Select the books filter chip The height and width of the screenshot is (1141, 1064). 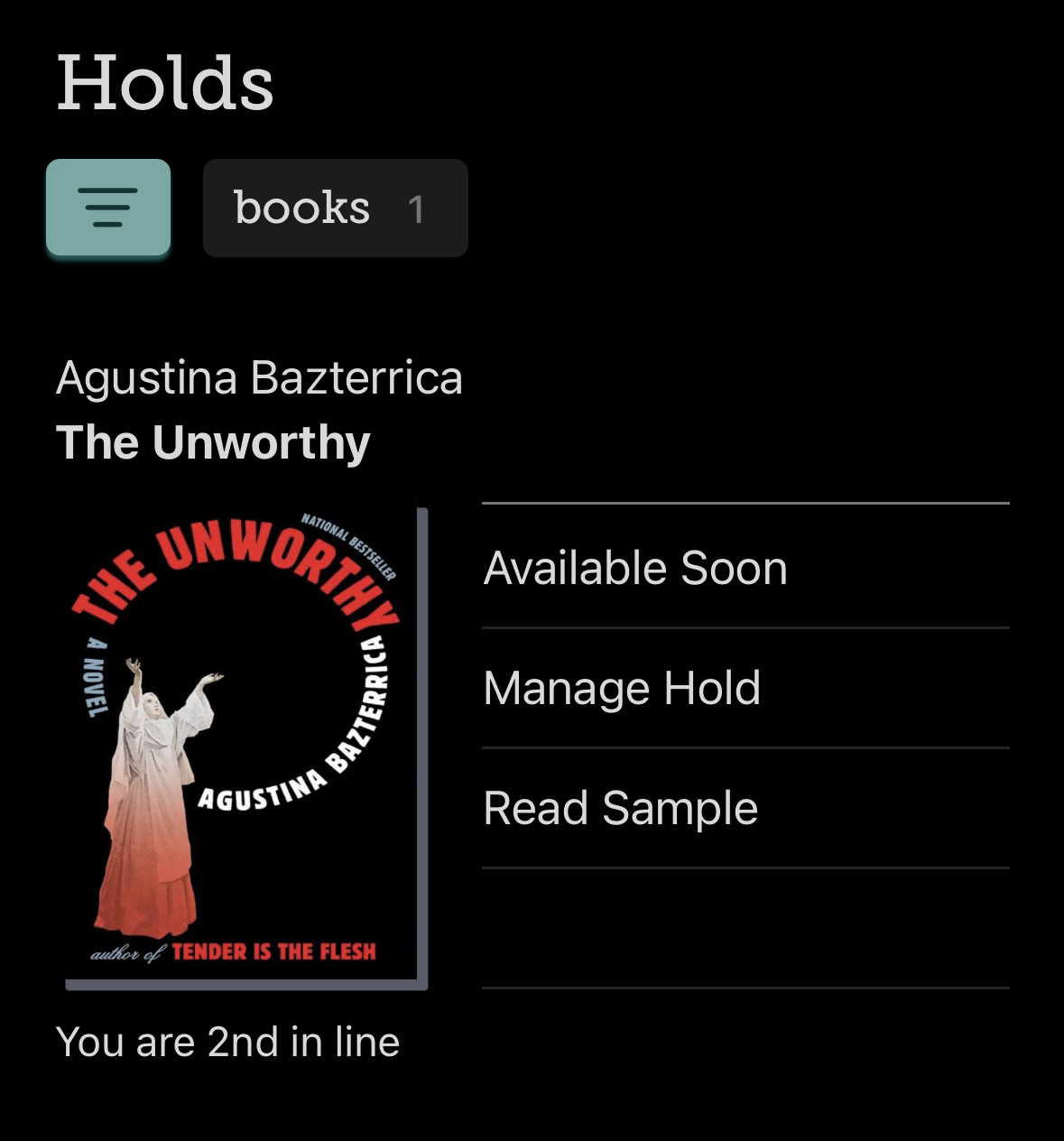pos(335,209)
